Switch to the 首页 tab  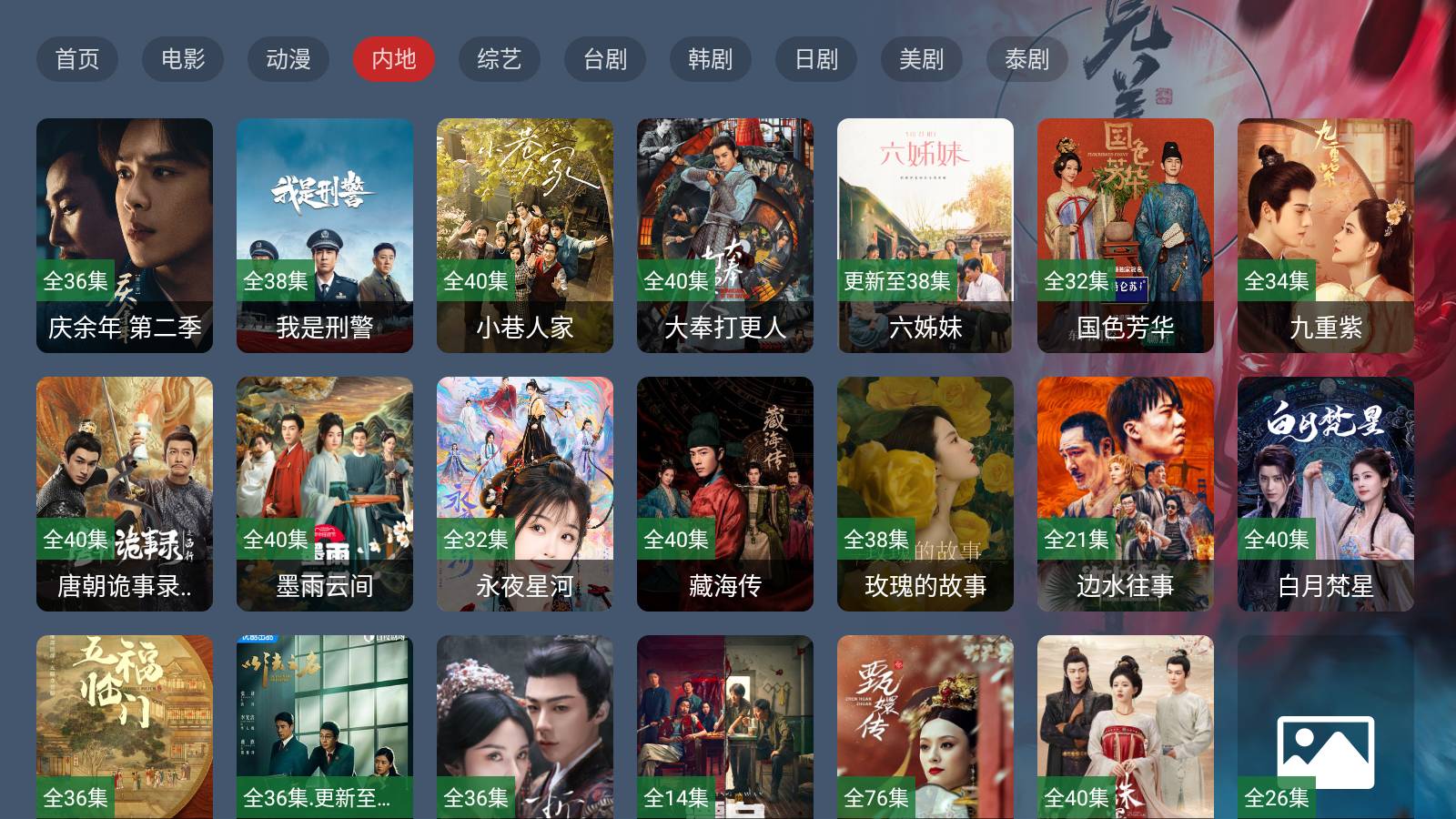77,59
